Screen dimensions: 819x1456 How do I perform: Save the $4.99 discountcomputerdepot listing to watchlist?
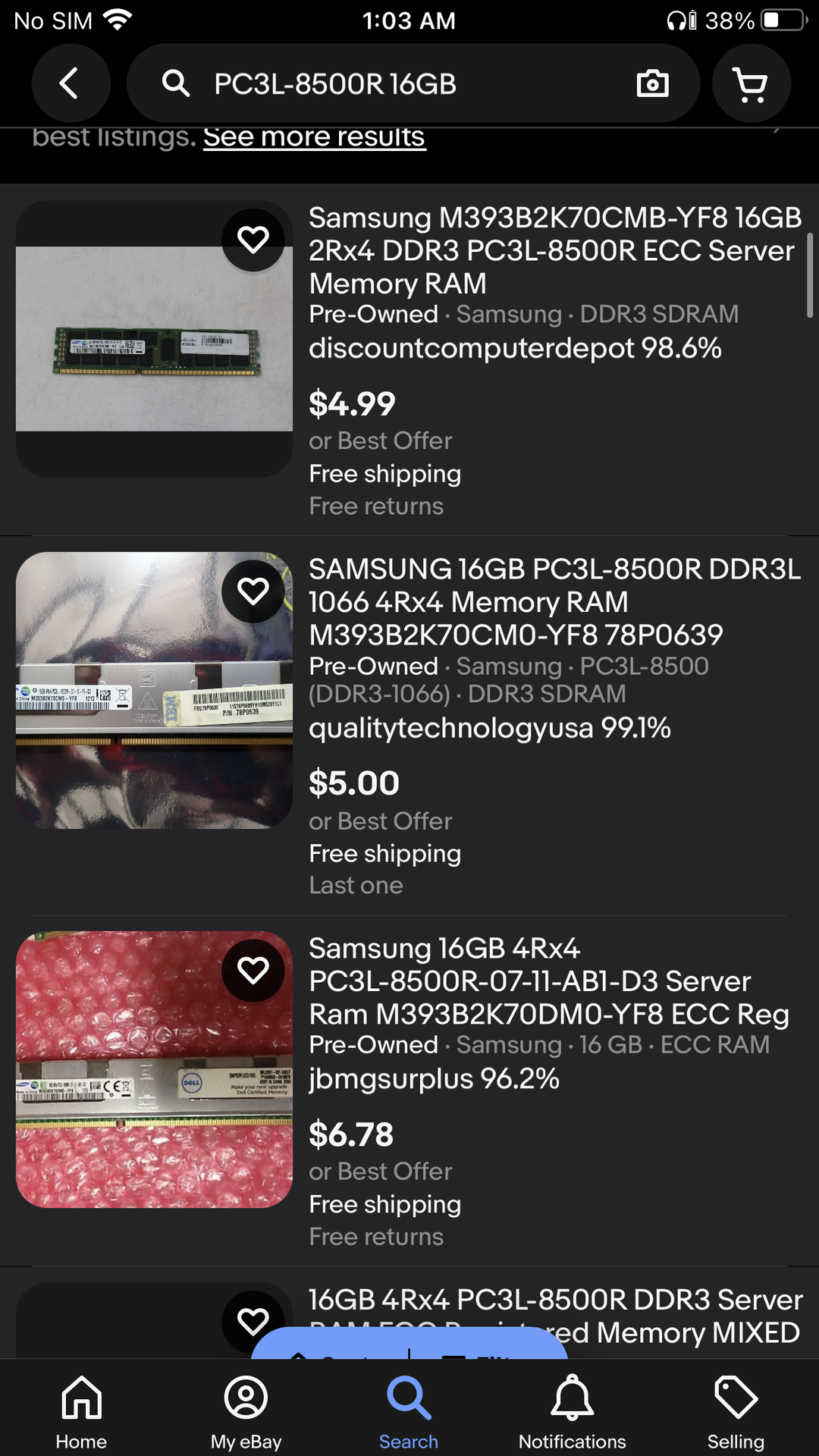pyautogui.click(x=253, y=240)
